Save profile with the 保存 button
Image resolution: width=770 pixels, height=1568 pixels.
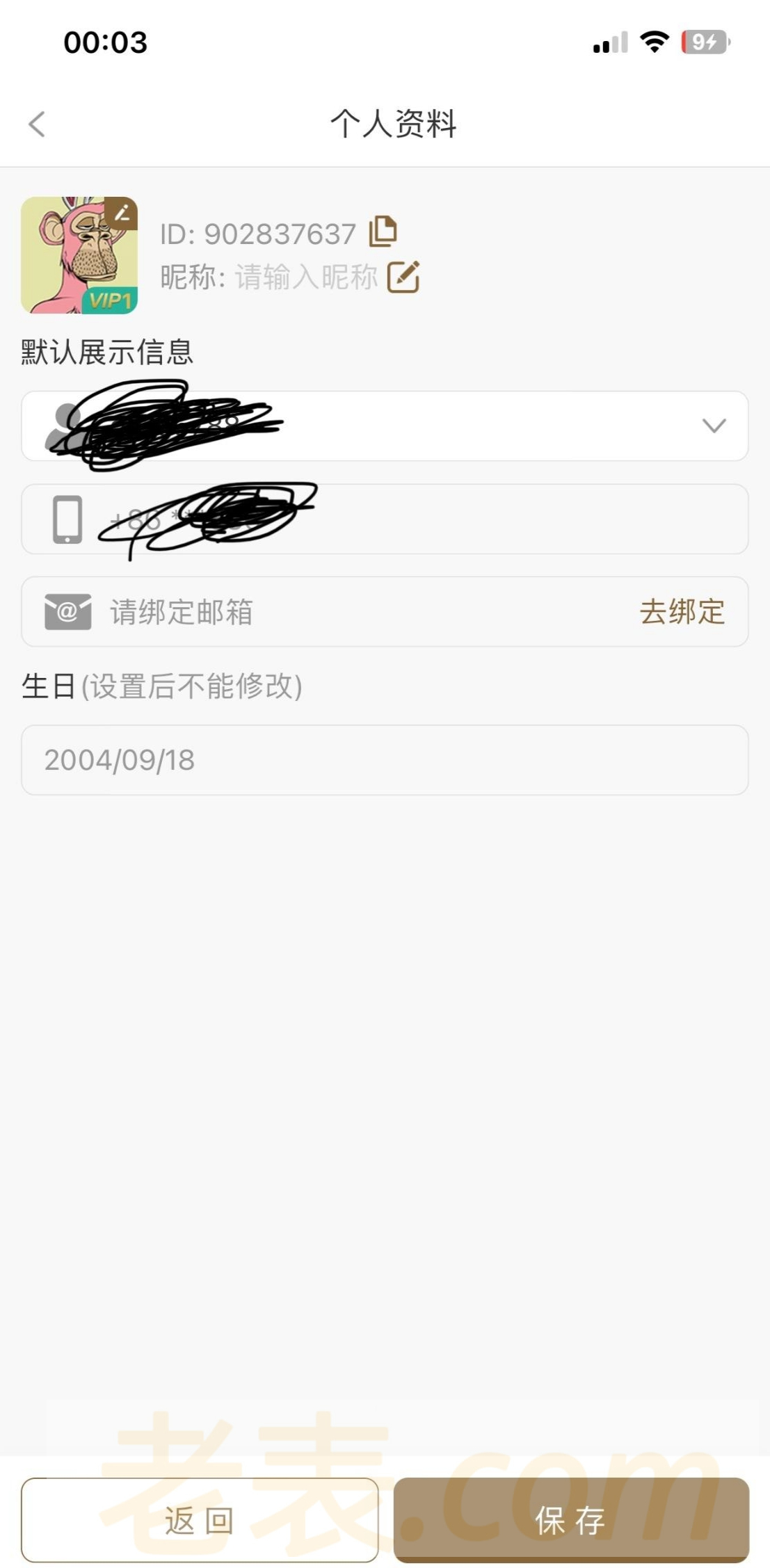coord(571,1520)
